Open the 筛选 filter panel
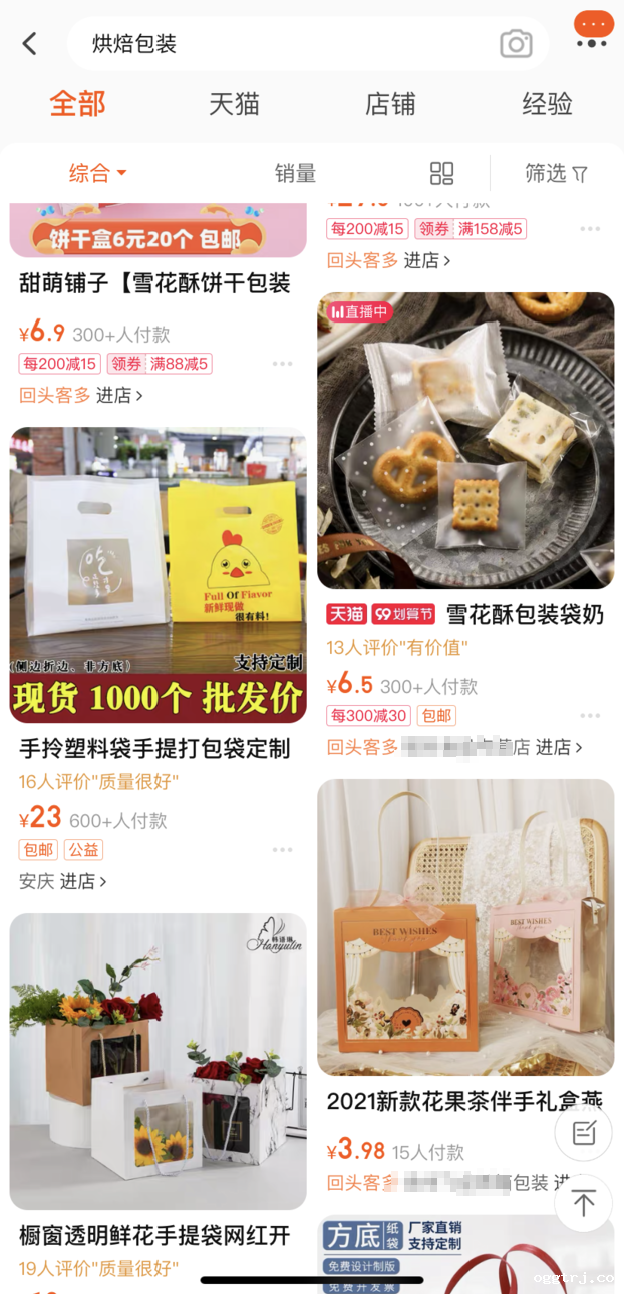 556,173
